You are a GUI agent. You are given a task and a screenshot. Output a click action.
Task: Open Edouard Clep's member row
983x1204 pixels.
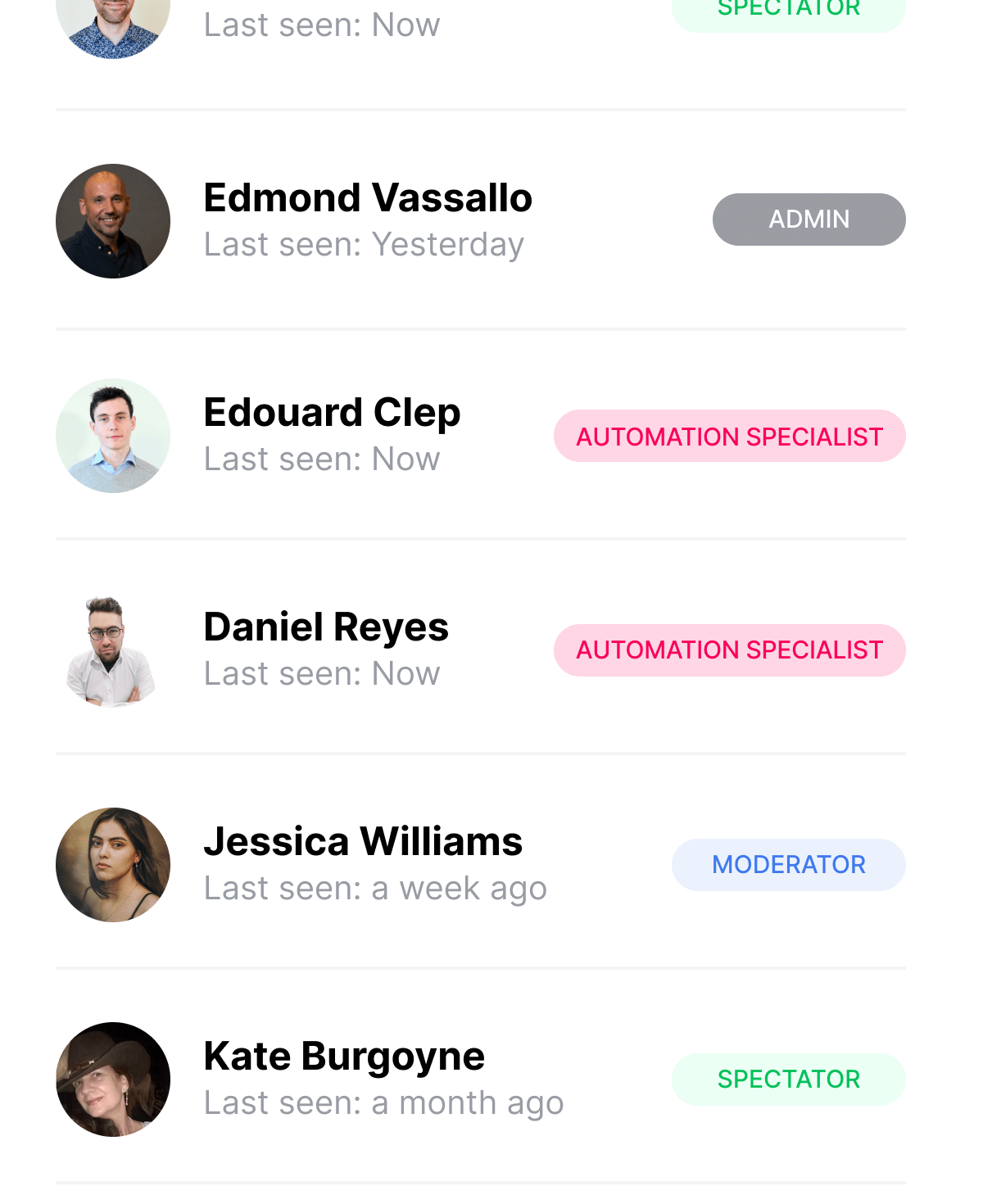click(332, 414)
